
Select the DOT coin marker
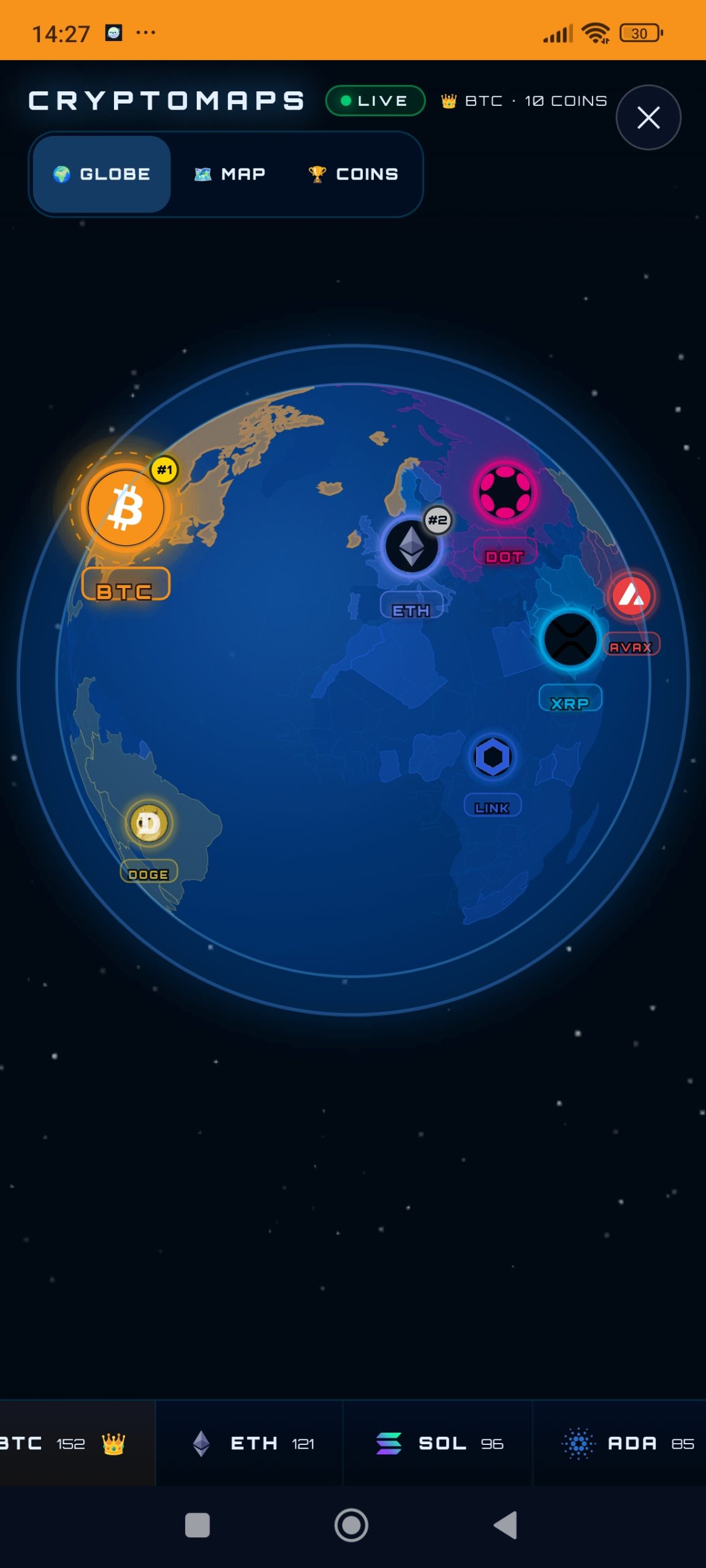click(x=505, y=493)
